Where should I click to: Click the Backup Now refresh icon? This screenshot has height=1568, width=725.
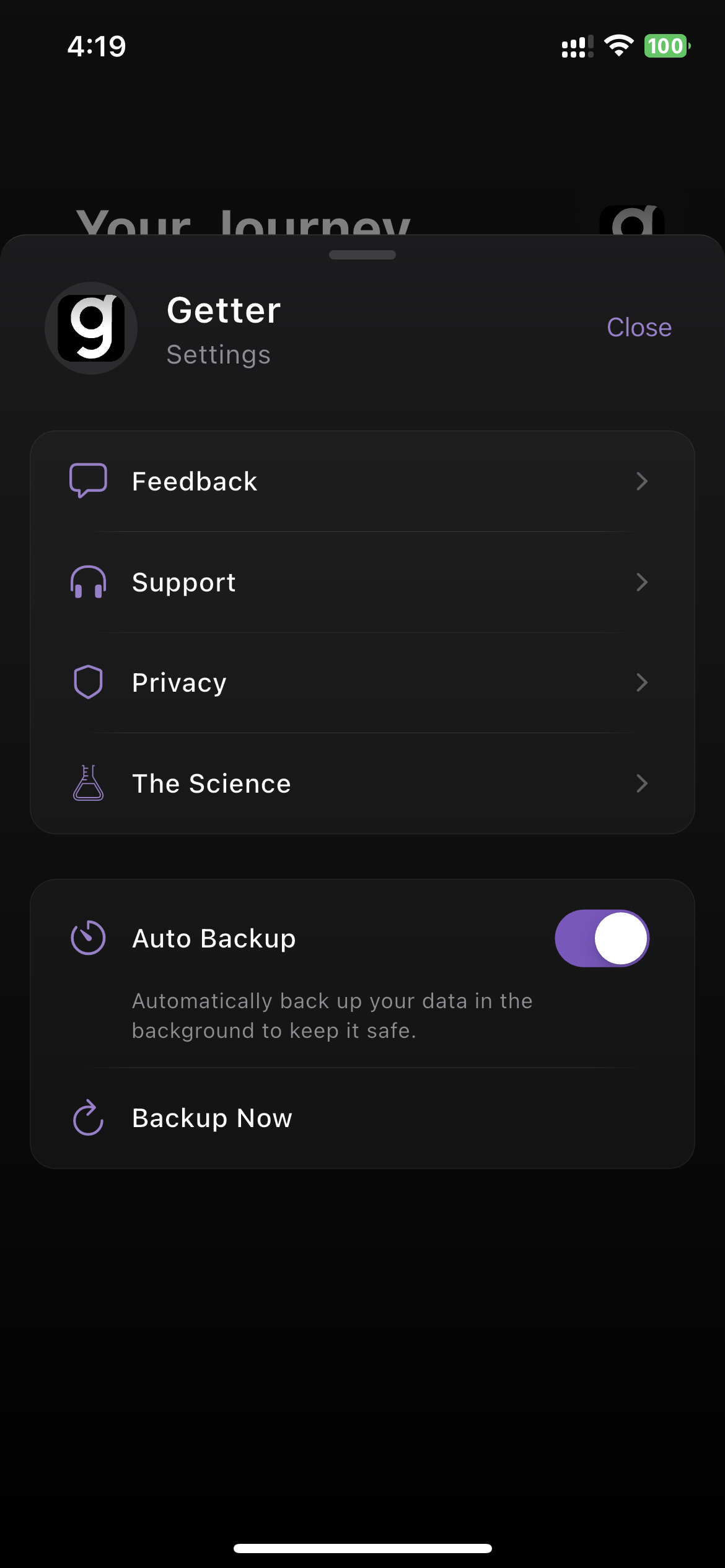[x=87, y=1118]
